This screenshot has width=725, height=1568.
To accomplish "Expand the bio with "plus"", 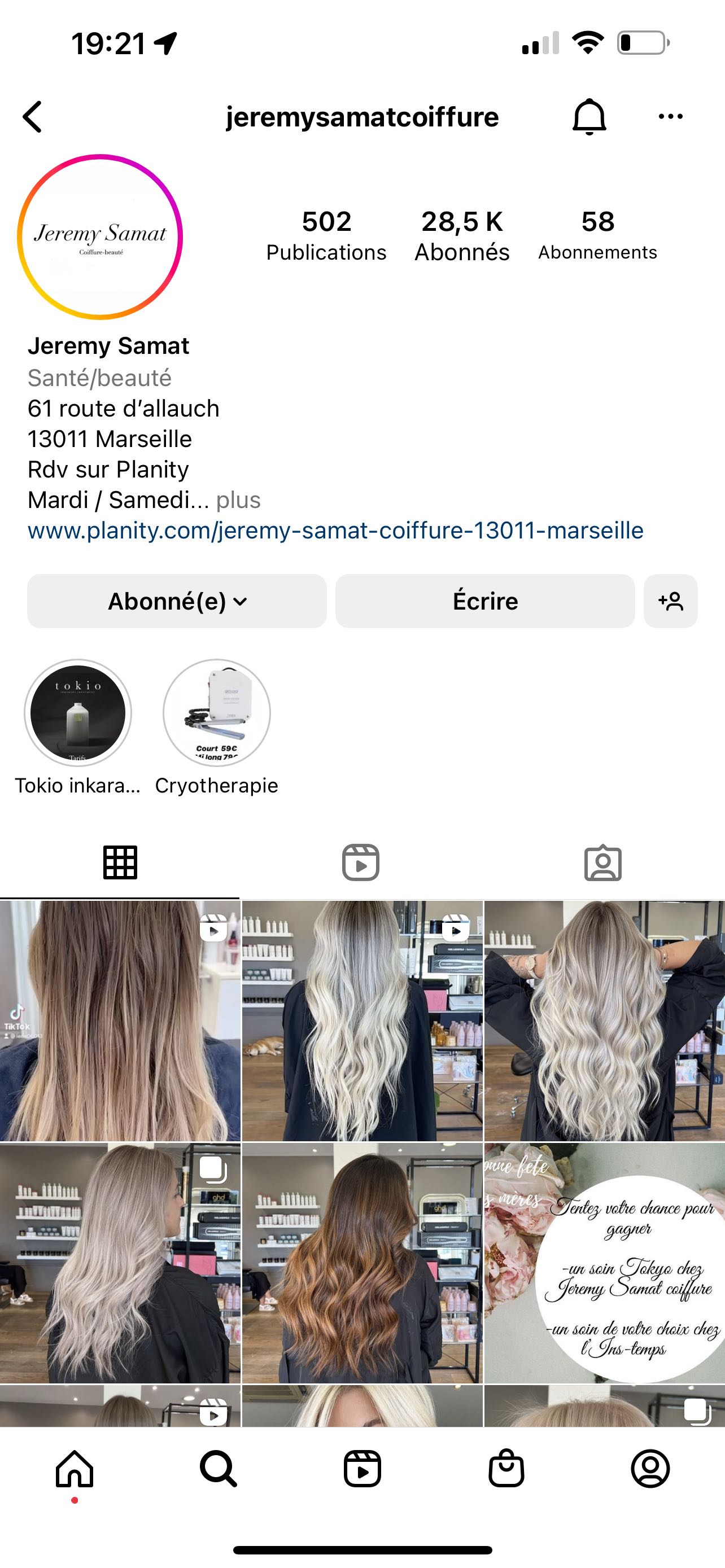I will [238, 500].
